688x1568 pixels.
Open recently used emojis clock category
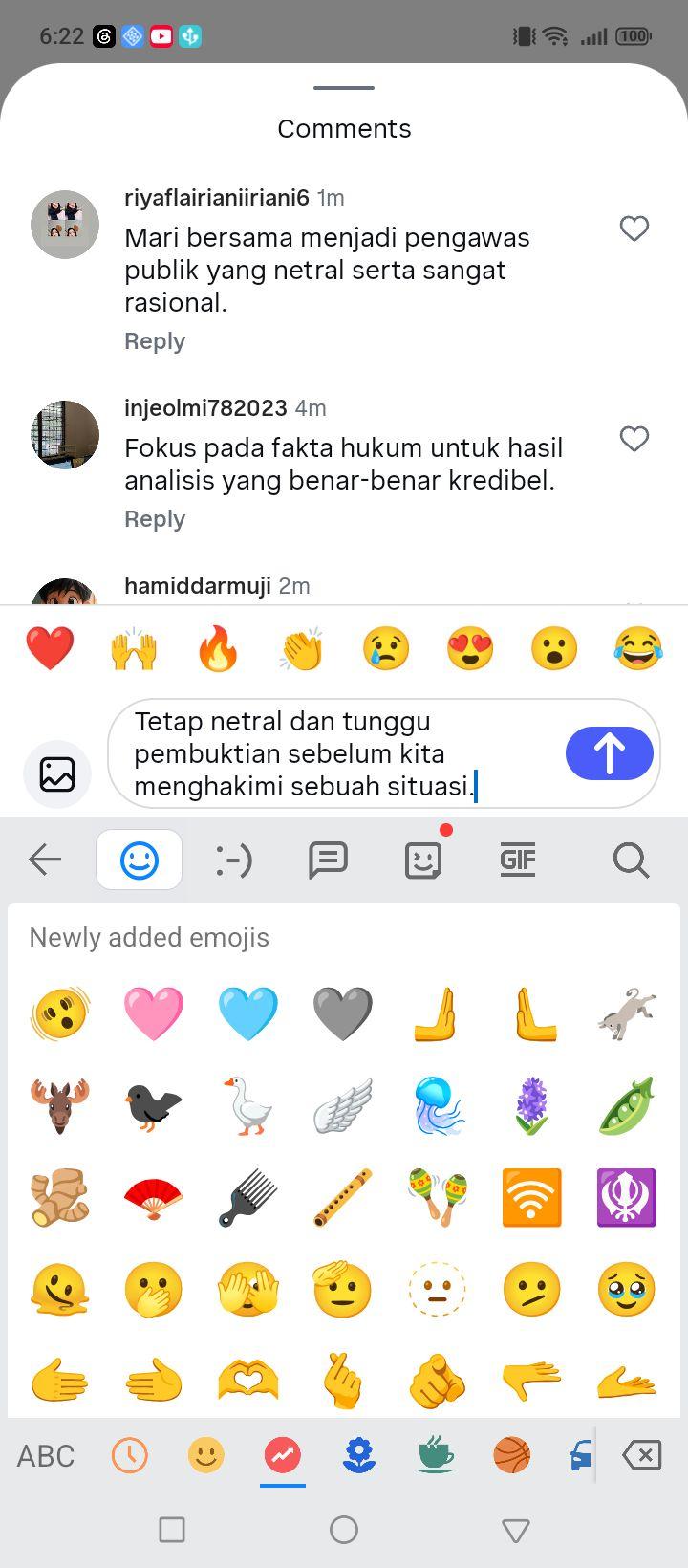coord(130,1456)
